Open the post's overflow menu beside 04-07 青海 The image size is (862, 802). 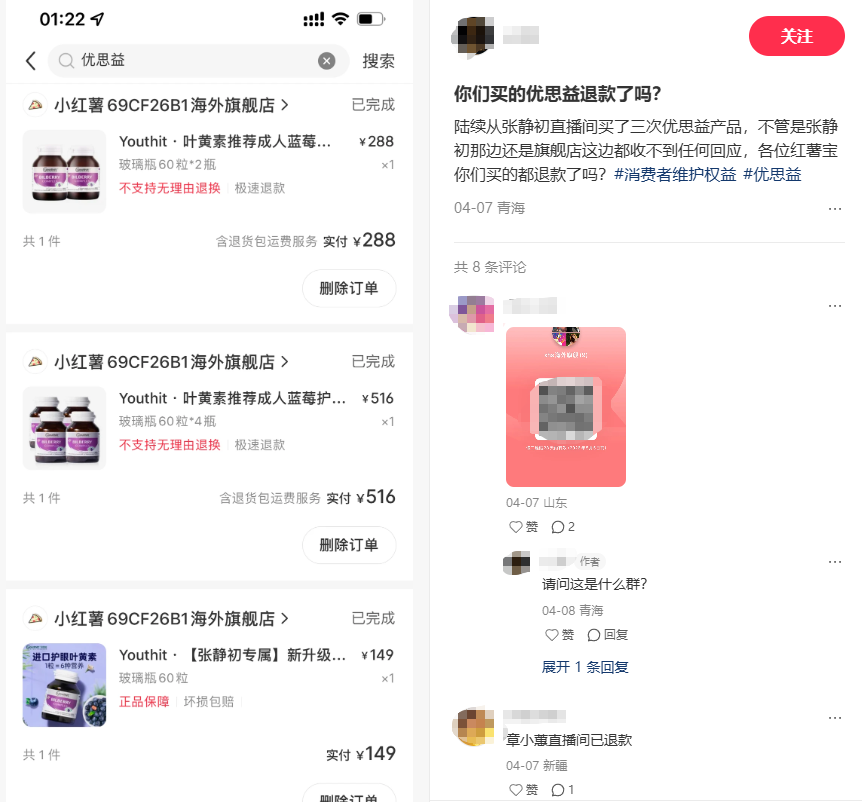point(835,209)
